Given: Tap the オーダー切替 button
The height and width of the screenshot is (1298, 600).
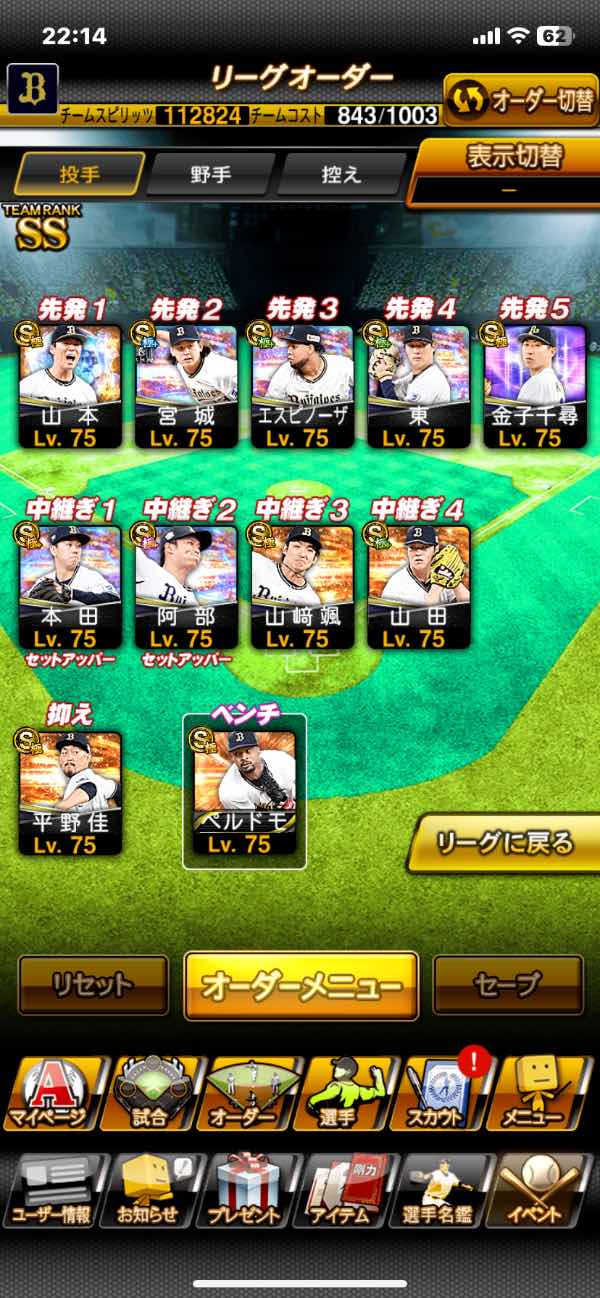Looking at the screenshot, I should click(x=521, y=101).
